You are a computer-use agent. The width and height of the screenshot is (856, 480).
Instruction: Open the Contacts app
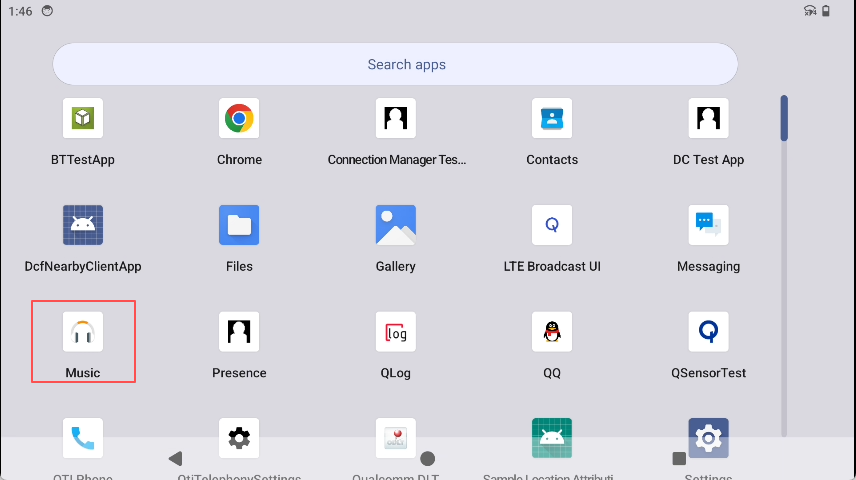[x=552, y=119]
